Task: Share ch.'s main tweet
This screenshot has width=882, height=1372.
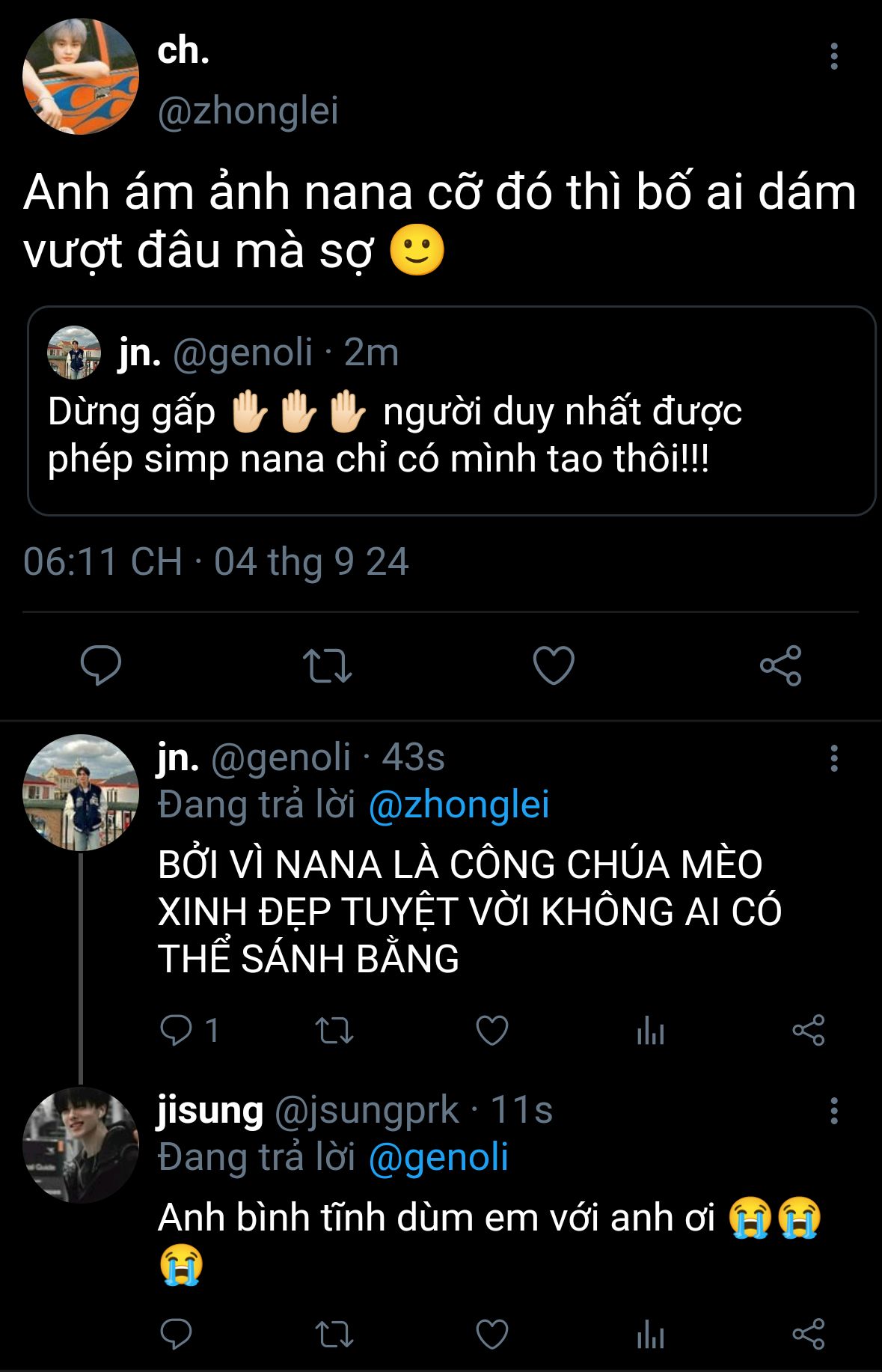Action: click(780, 665)
